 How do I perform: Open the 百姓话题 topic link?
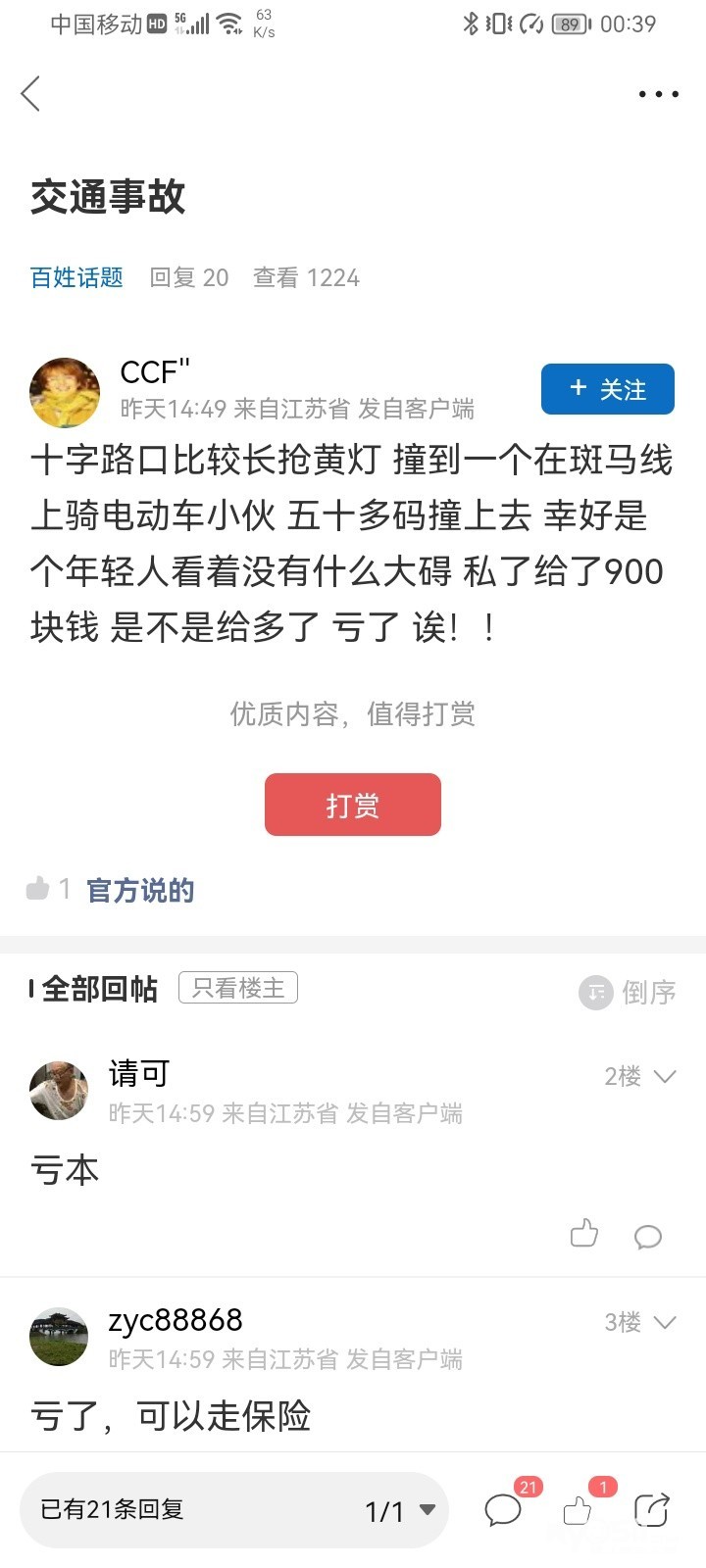[76, 278]
